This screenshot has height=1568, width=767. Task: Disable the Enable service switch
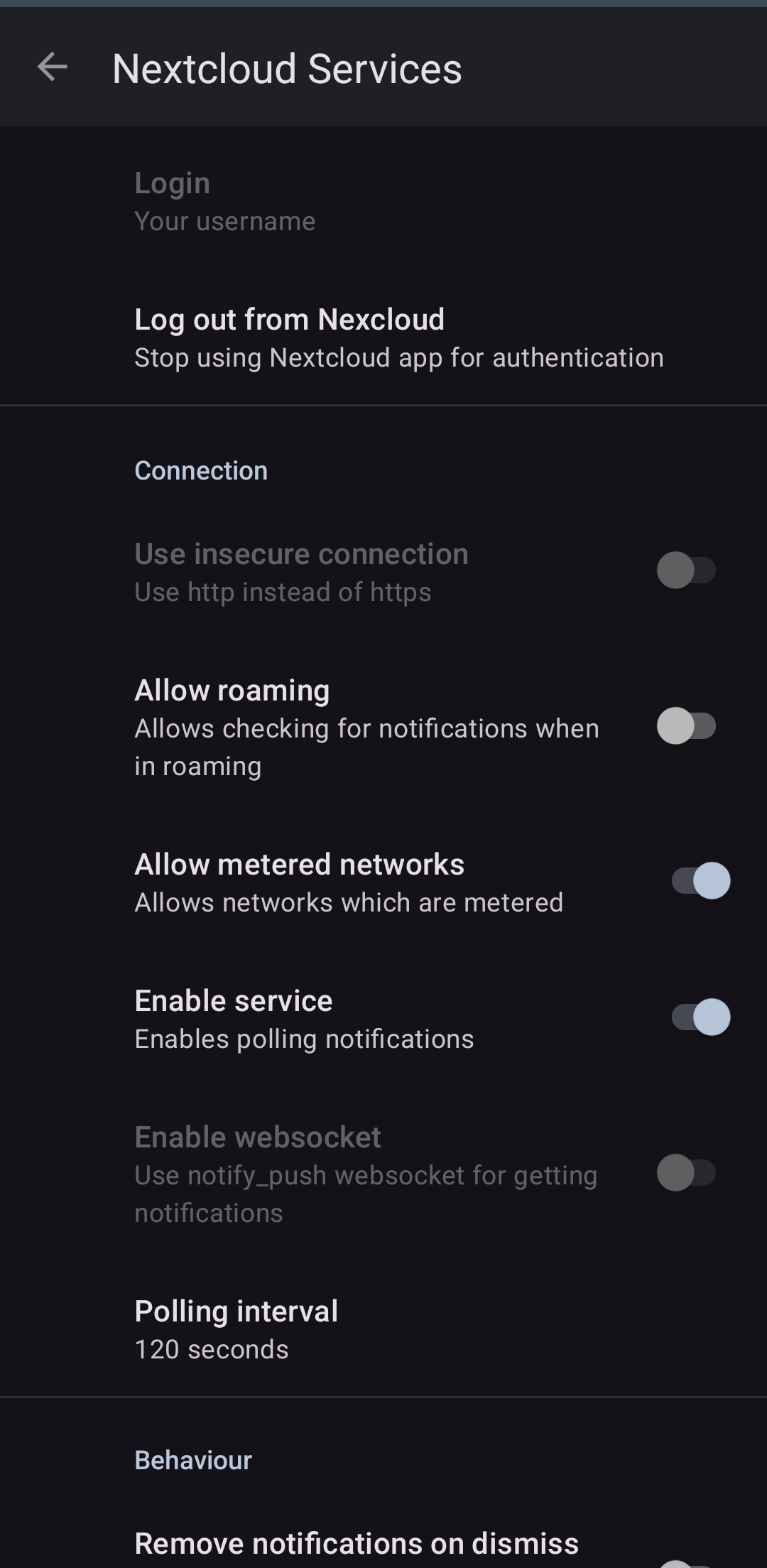tap(701, 1017)
